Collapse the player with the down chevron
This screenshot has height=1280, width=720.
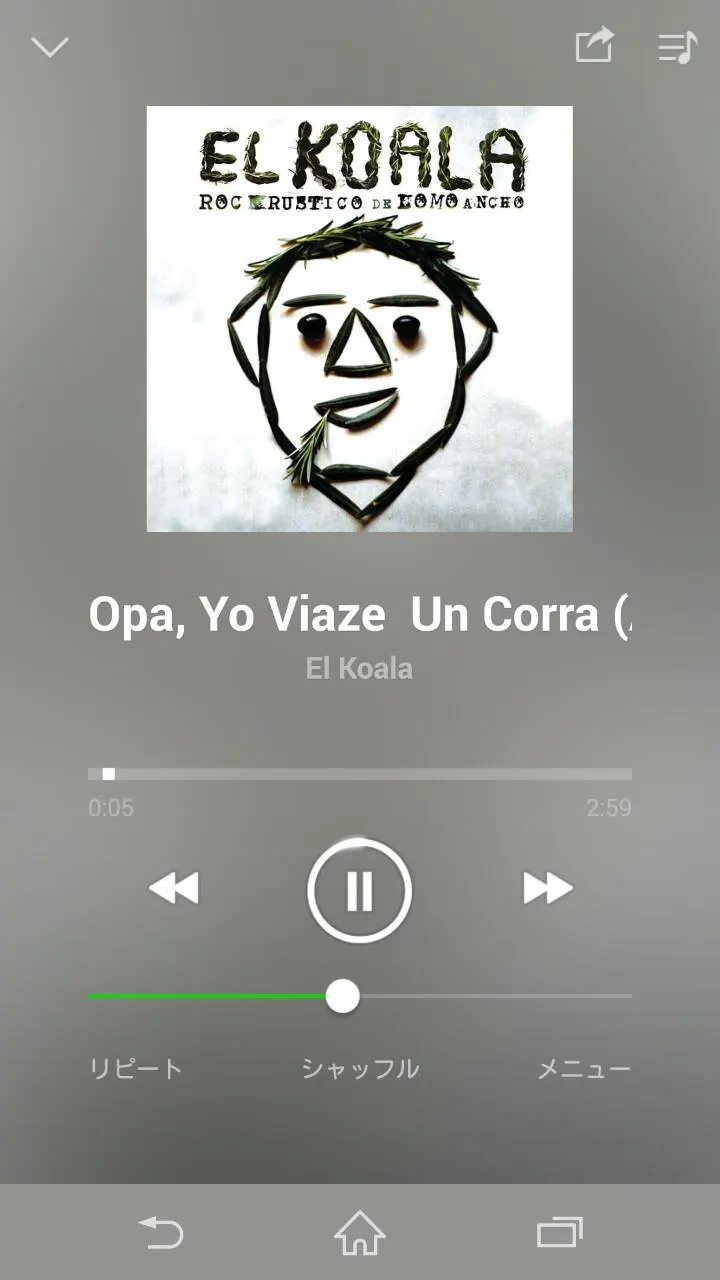(49, 46)
